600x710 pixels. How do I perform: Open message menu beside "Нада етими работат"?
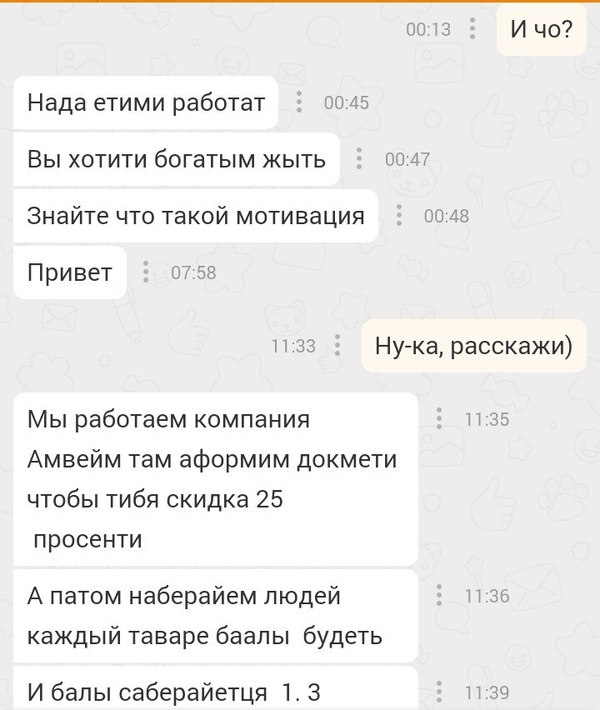299,102
